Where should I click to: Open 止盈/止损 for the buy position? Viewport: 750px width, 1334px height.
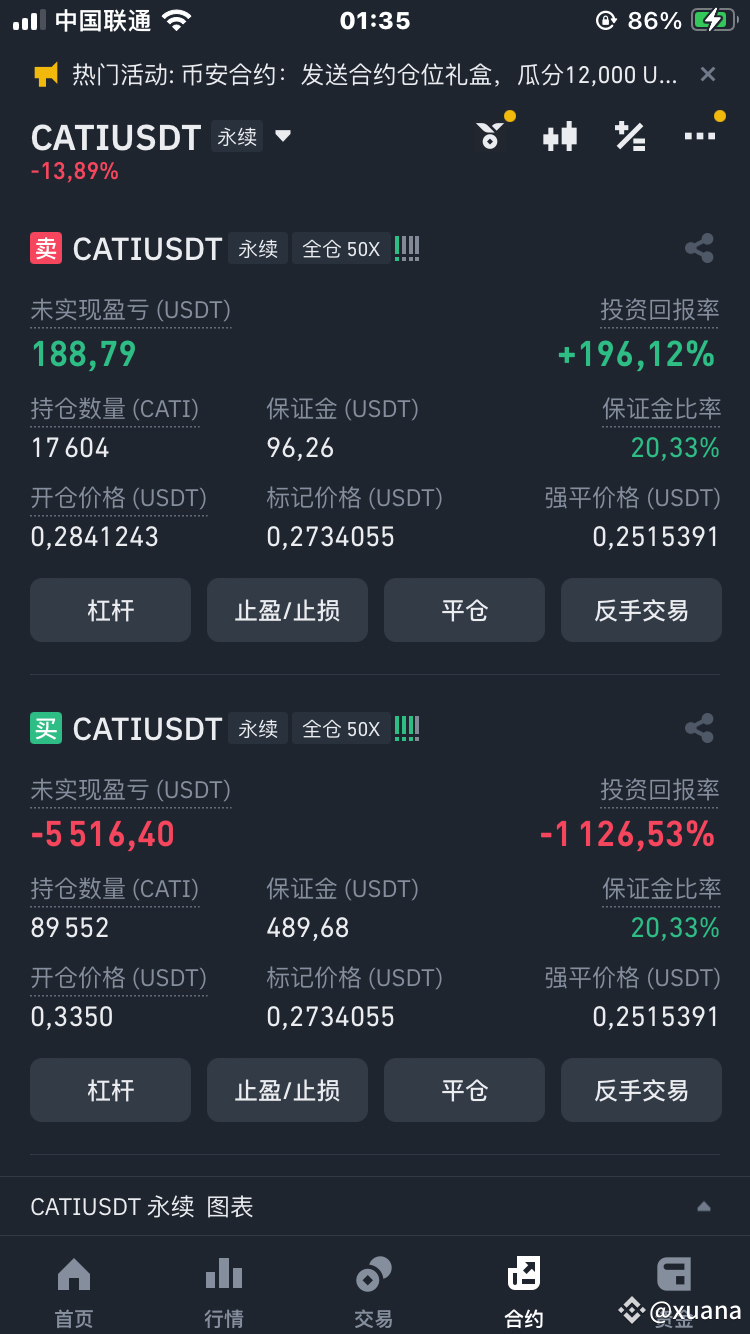point(287,1090)
